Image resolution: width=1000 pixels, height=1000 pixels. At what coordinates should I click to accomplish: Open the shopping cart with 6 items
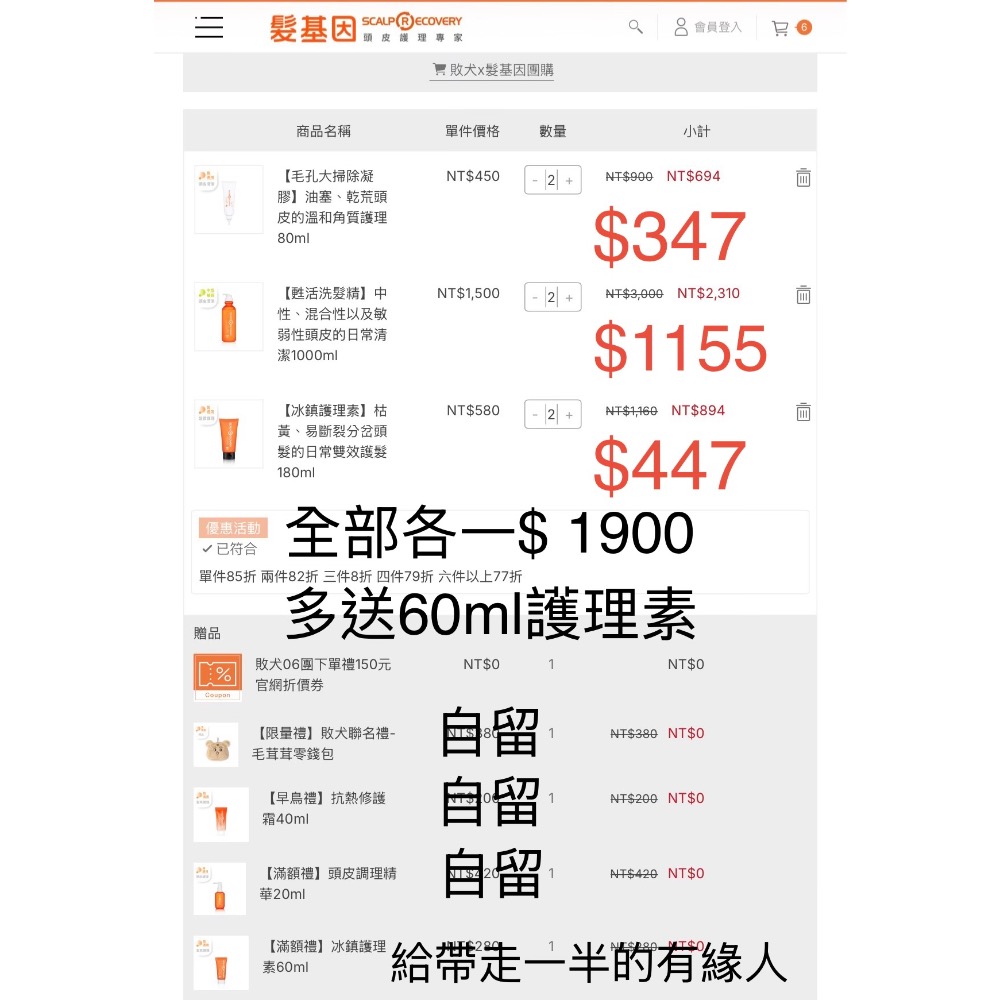(x=791, y=27)
